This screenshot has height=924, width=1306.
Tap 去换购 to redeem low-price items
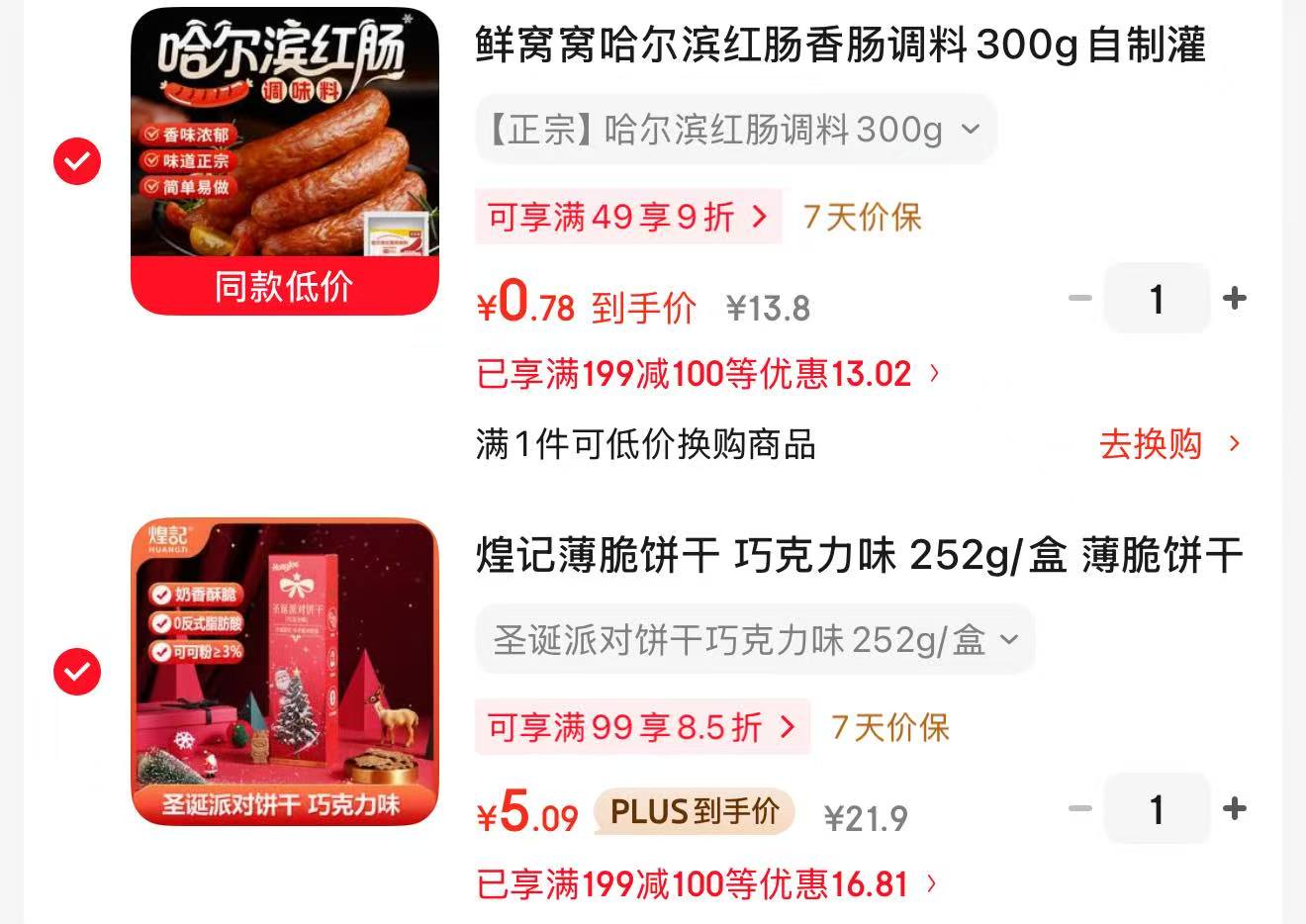[x=1167, y=444]
